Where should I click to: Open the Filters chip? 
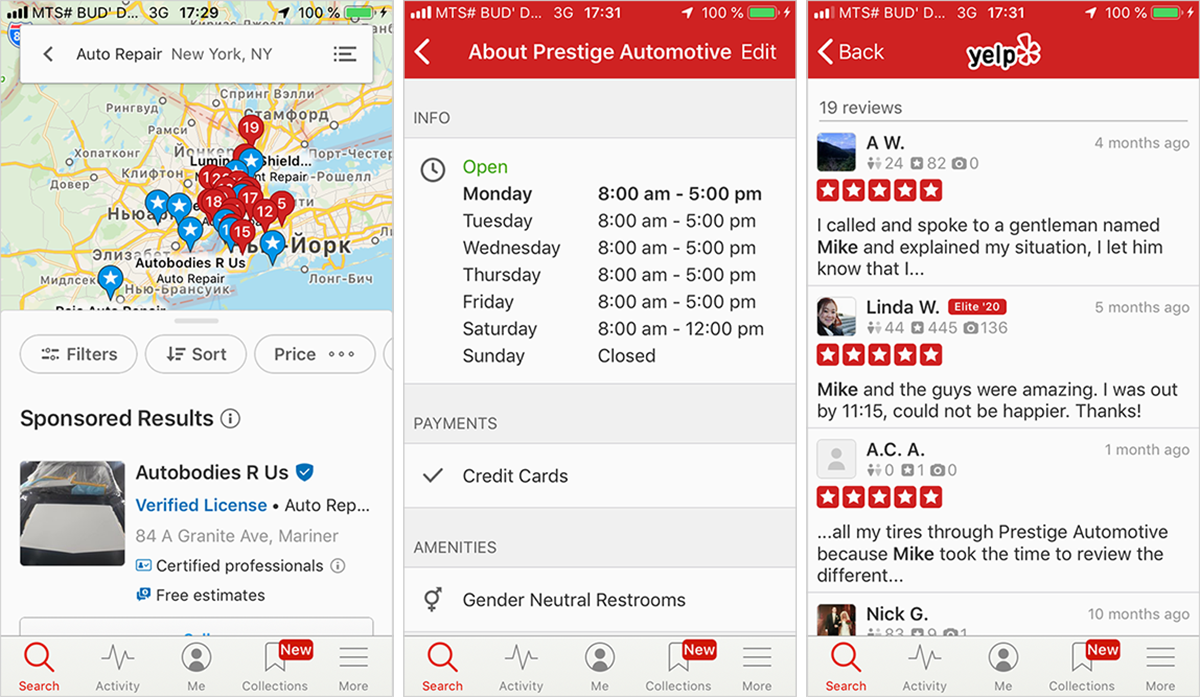(79, 354)
